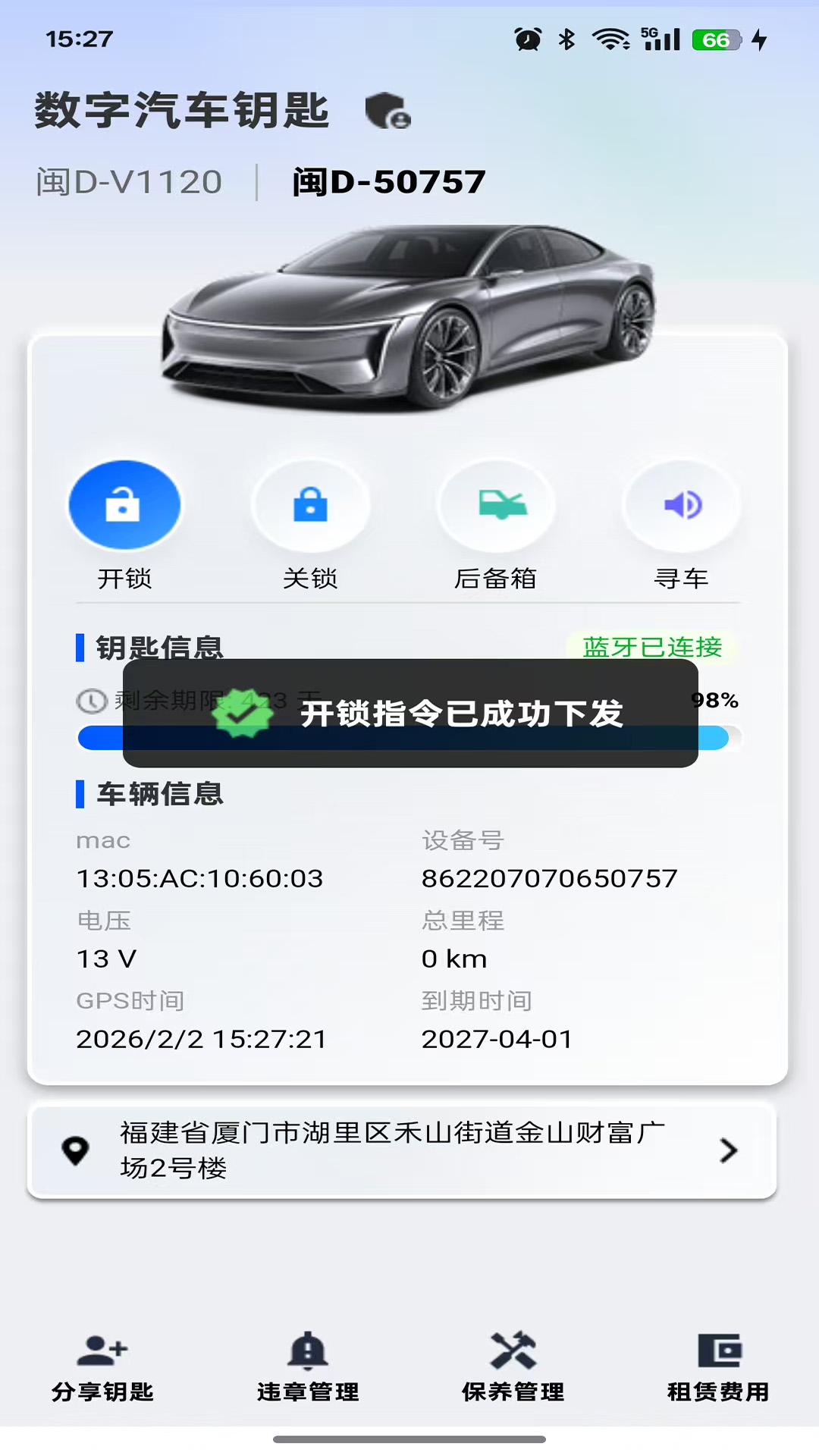Dismiss the 开锁指令已成功下发 toast message
Image resolution: width=819 pixels, height=1456 pixels.
(409, 716)
